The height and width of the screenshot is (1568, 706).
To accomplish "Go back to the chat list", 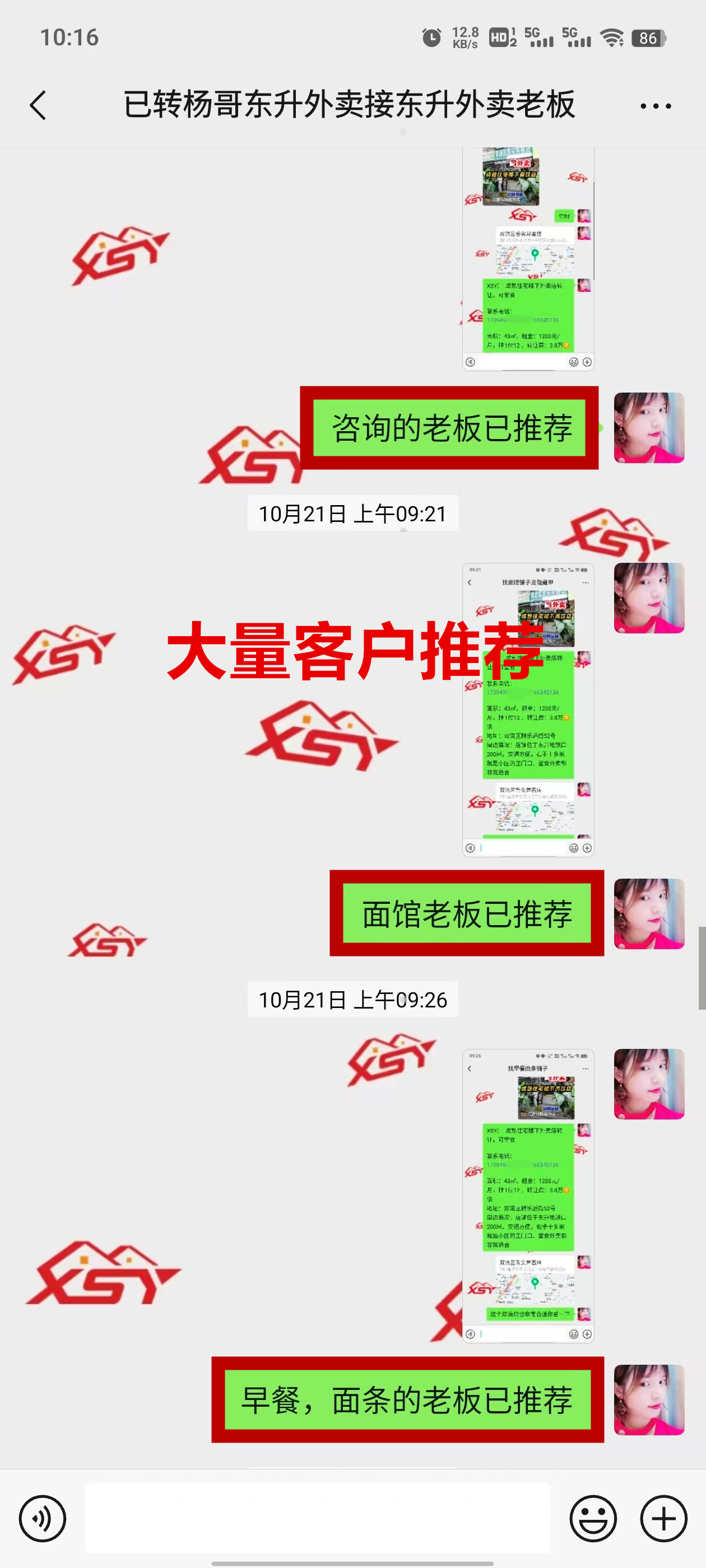I will 38,105.
